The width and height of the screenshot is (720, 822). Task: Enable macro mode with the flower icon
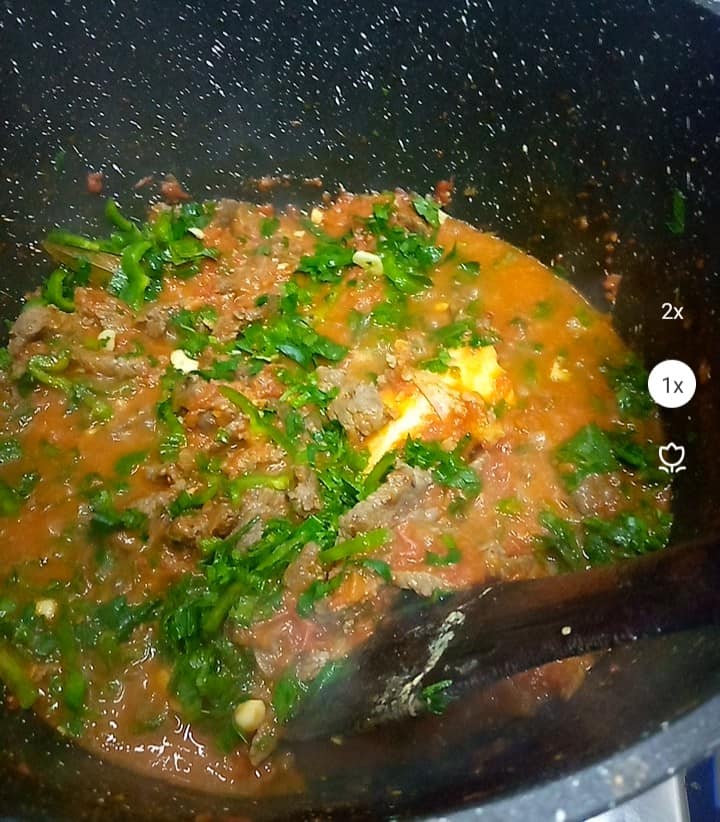point(672,458)
